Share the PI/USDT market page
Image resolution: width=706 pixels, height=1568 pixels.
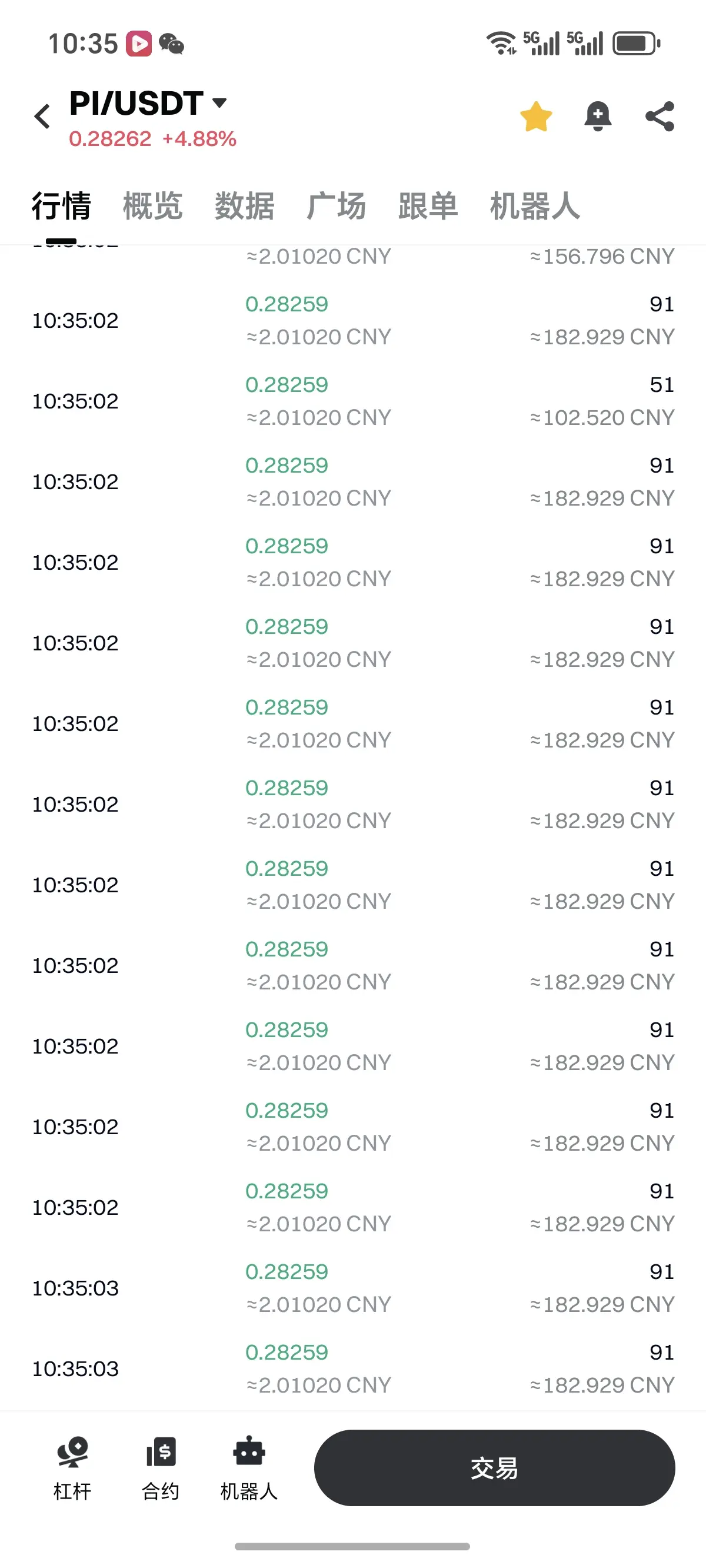click(660, 117)
